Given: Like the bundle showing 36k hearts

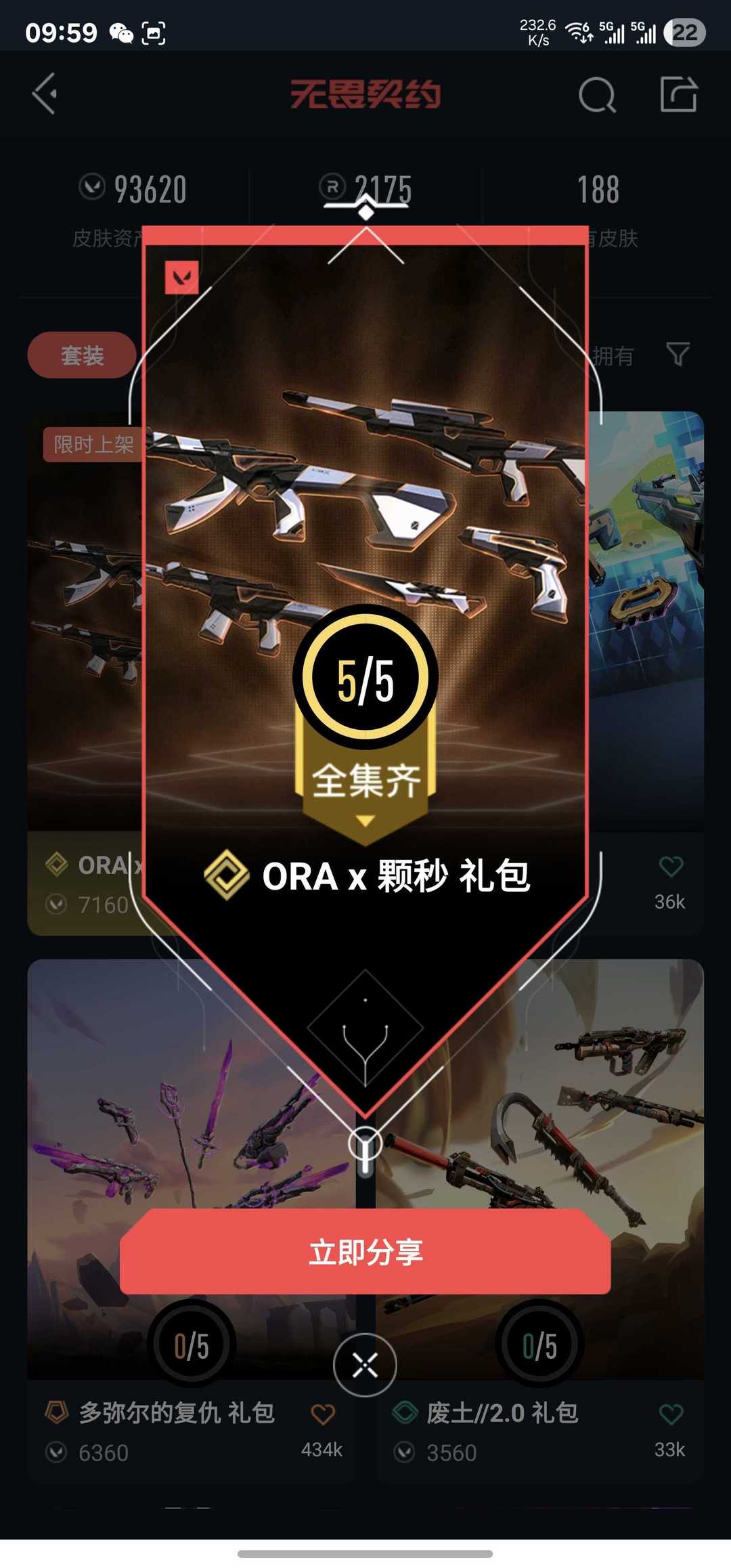Looking at the screenshot, I should tap(670, 866).
